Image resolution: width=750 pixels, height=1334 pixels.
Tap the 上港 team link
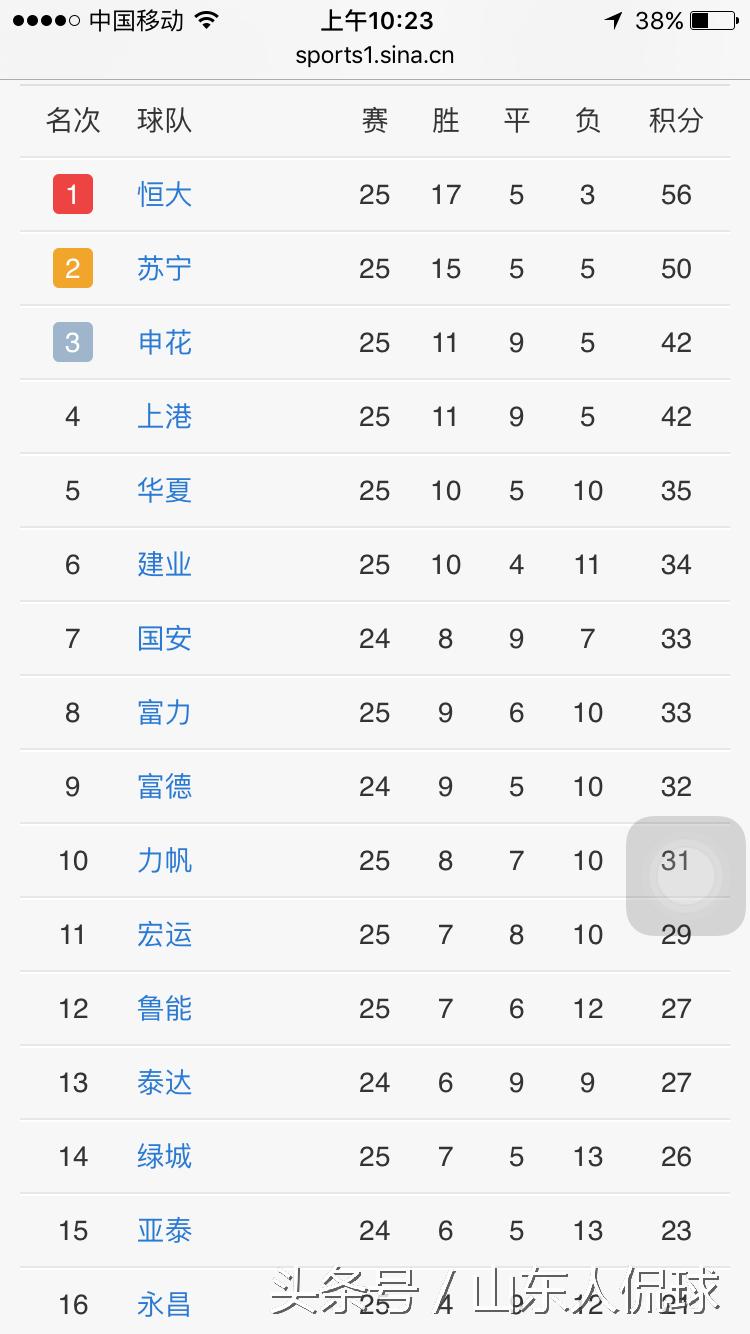click(x=164, y=416)
